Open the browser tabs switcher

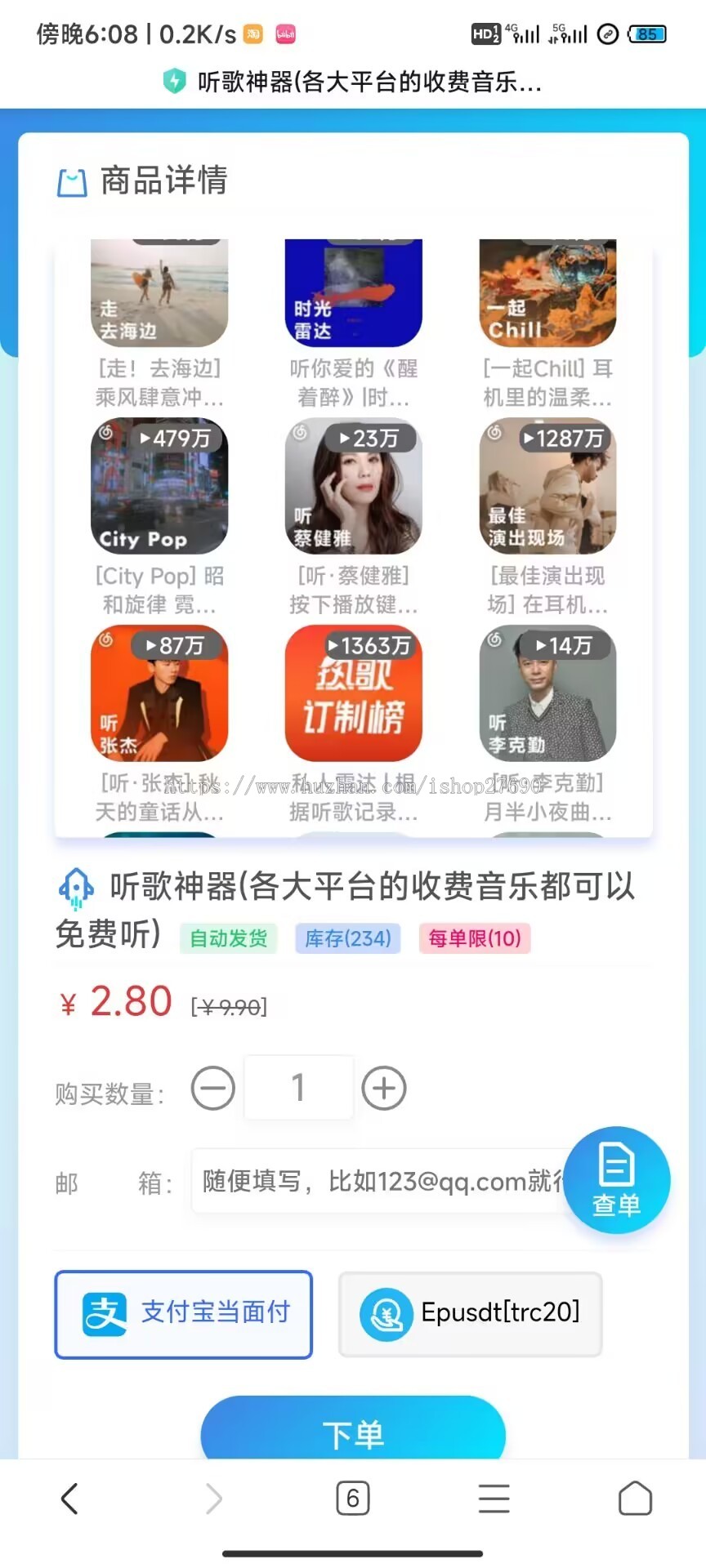click(353, 1499)
